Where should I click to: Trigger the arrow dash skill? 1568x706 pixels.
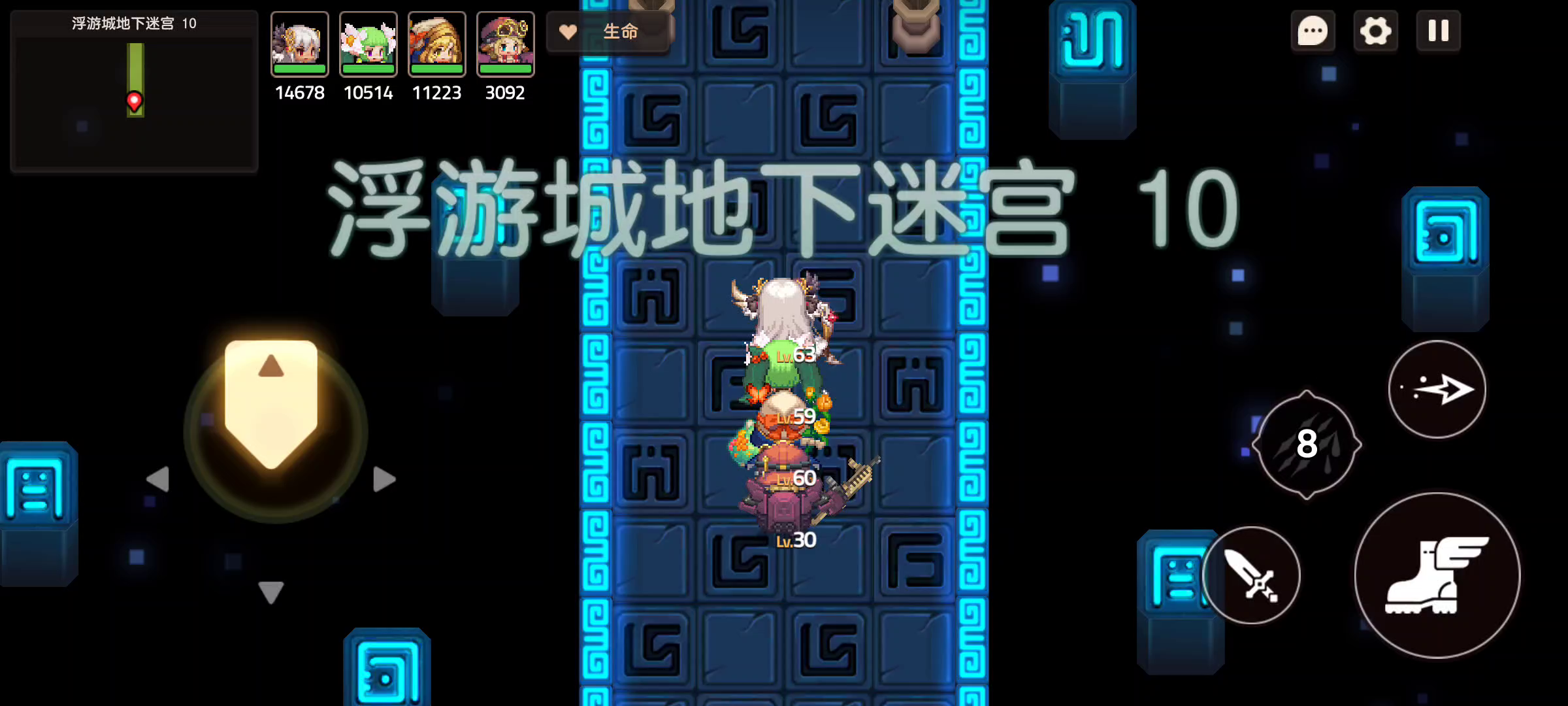[1437, 390]
